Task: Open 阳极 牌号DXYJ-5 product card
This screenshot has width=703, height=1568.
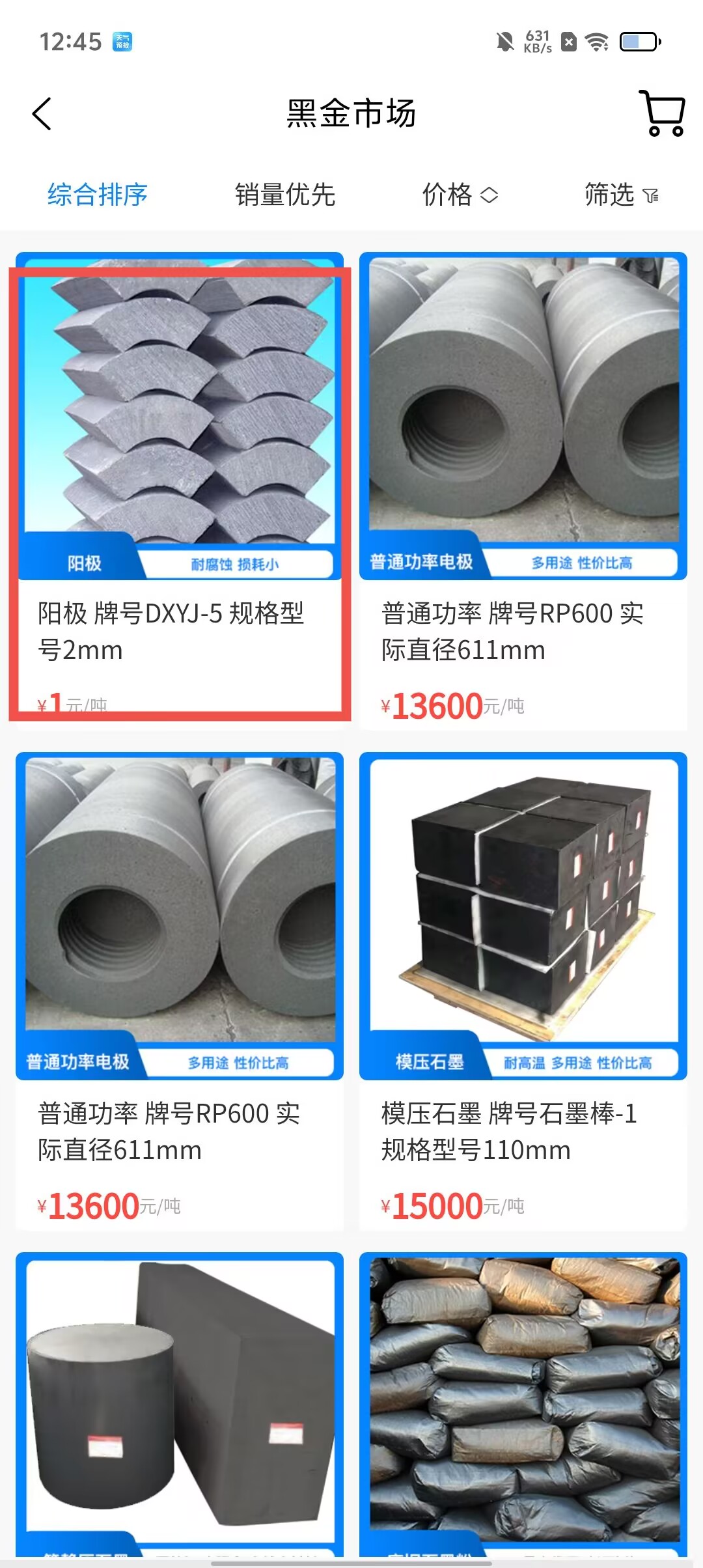Action: pos(180,488)
